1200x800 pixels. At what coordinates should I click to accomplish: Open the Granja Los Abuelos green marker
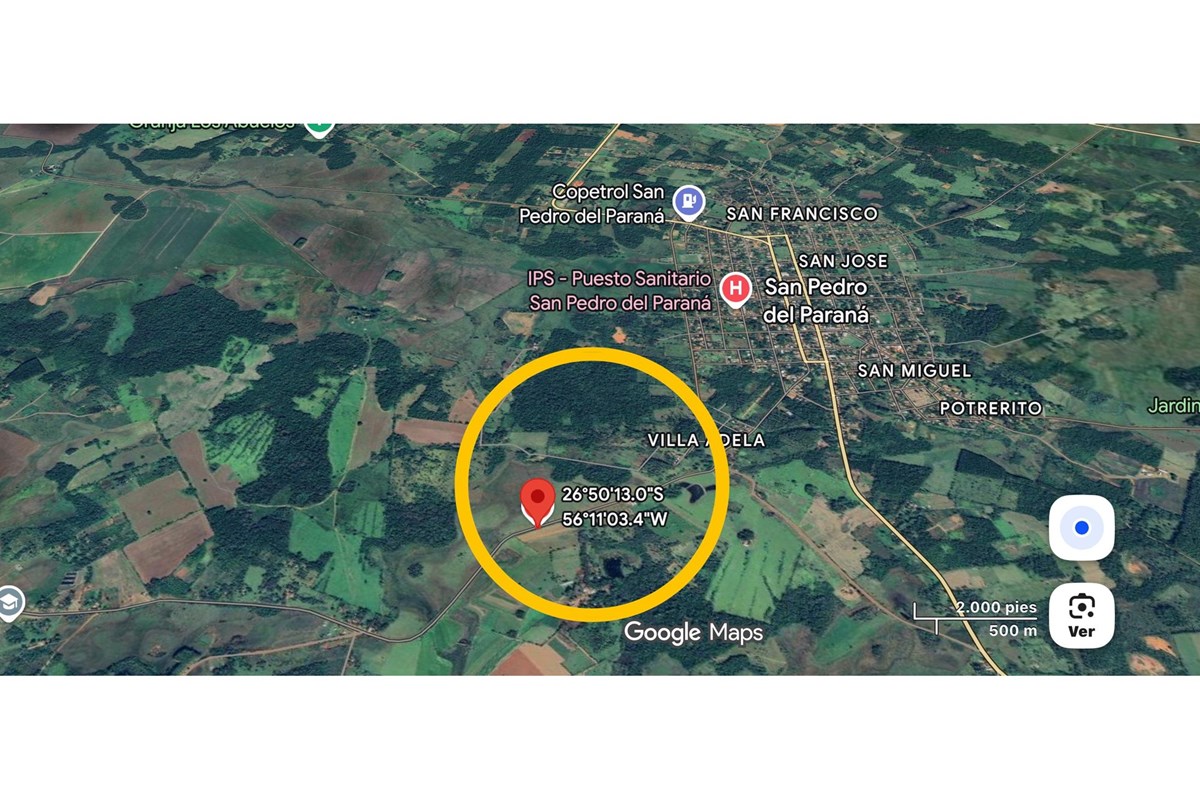click(x=319, y=127)
